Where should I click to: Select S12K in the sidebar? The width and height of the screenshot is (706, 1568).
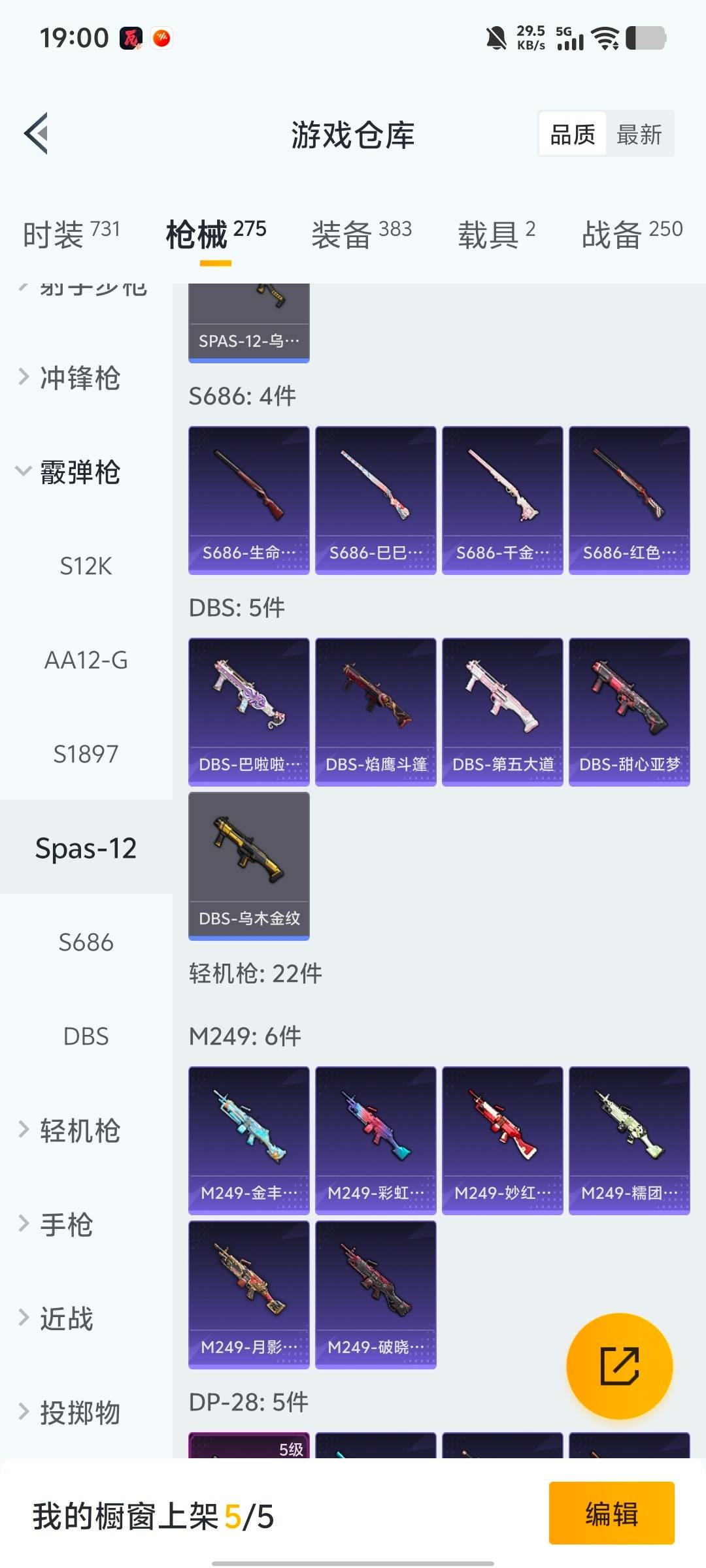click(x=86, y=566)
